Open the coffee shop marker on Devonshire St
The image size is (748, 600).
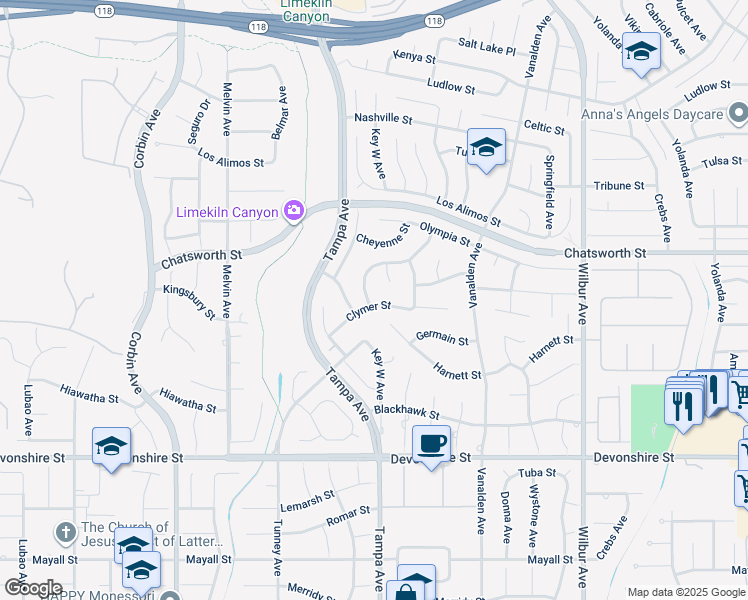click(431, 447)
